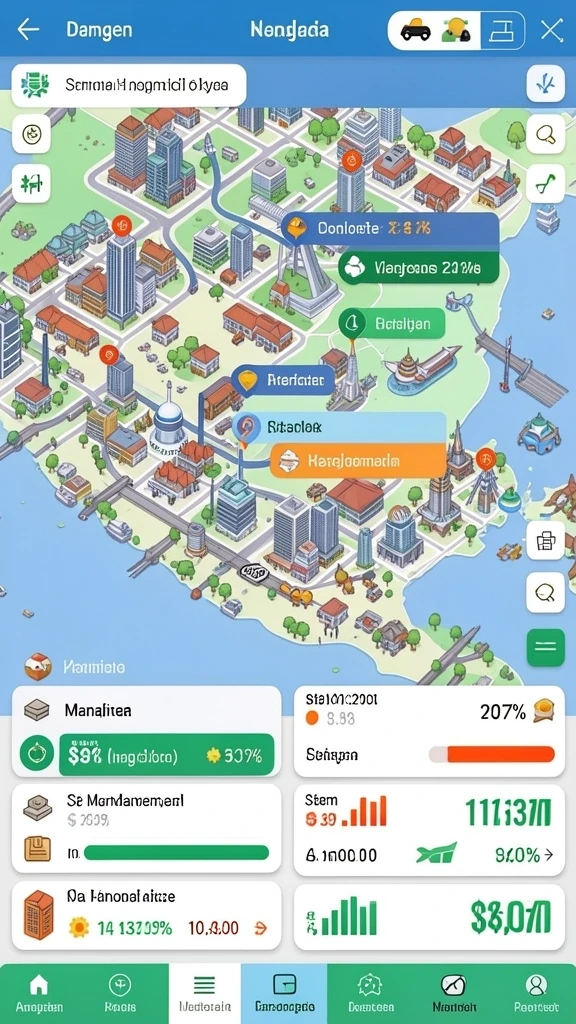Image resolution: width=576 pixels, height=1024 pixels.
Task: Select the Donlonte map label
Action: pos(391,228)
